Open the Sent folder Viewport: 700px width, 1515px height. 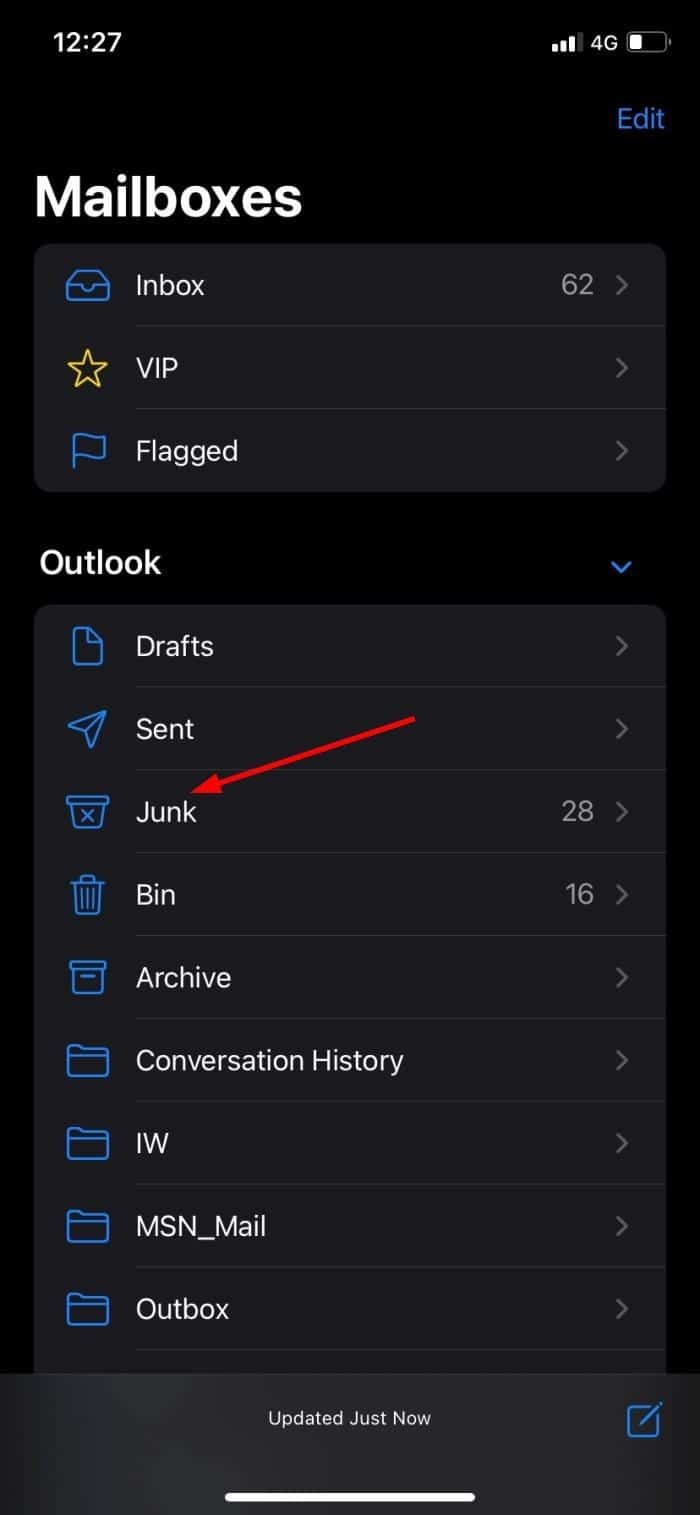point(349,730)
